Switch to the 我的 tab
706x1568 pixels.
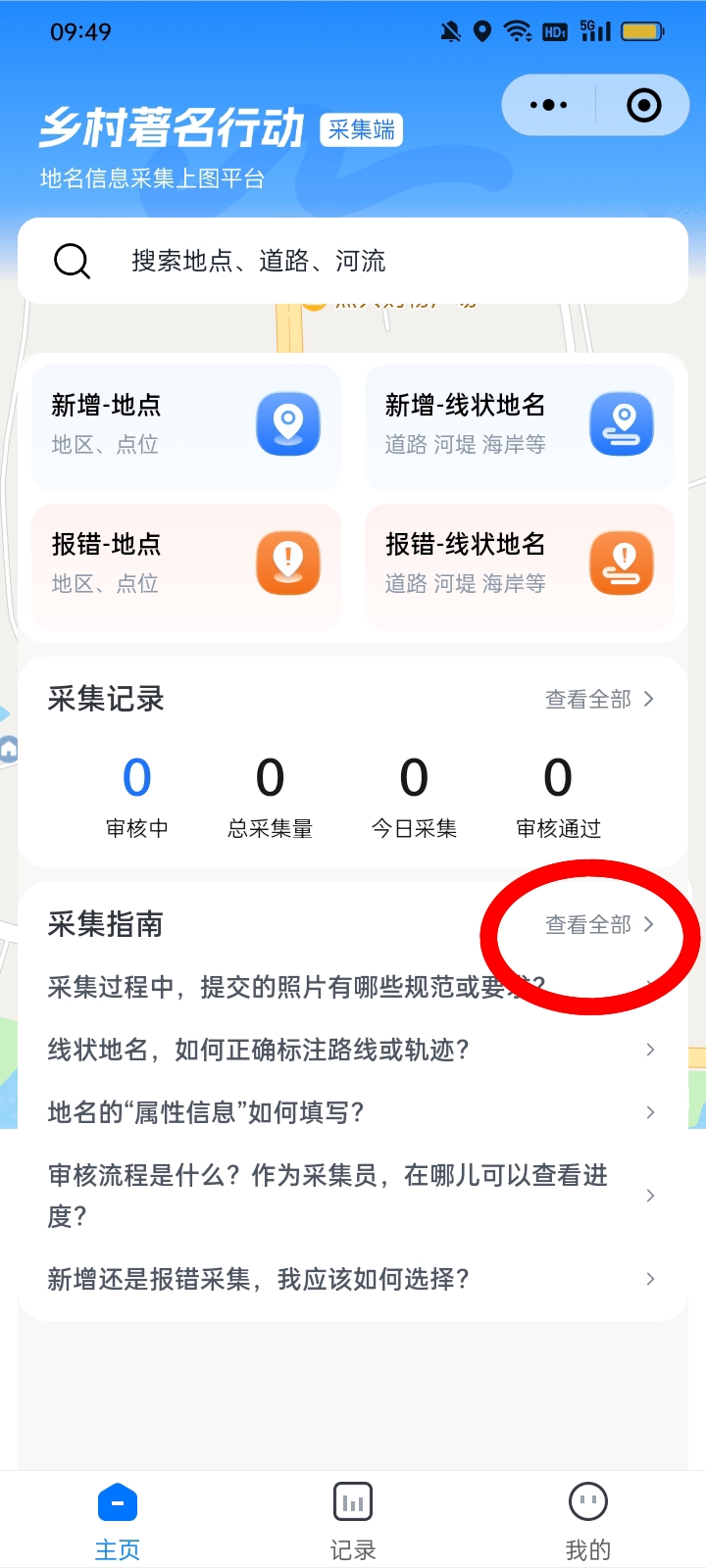click(x=588, y=1519)
